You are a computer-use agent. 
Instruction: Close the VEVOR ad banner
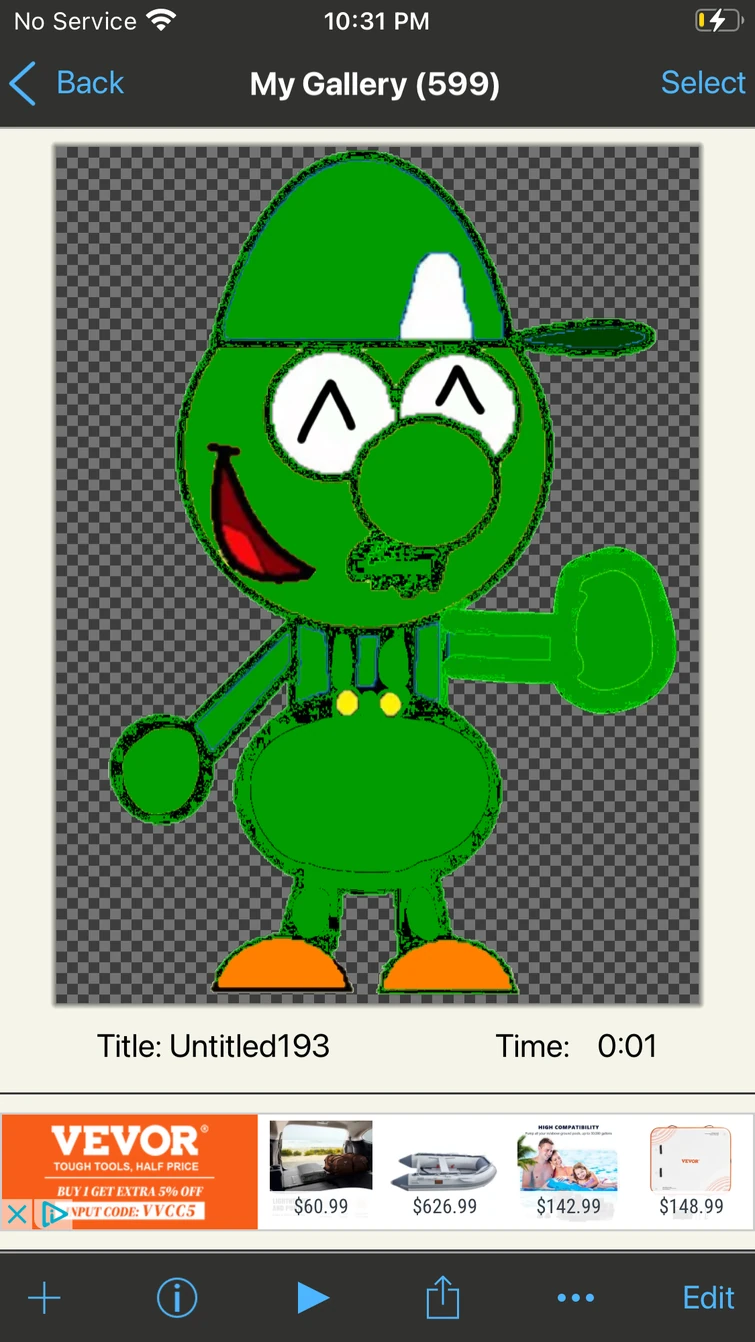pos(17,1215)
